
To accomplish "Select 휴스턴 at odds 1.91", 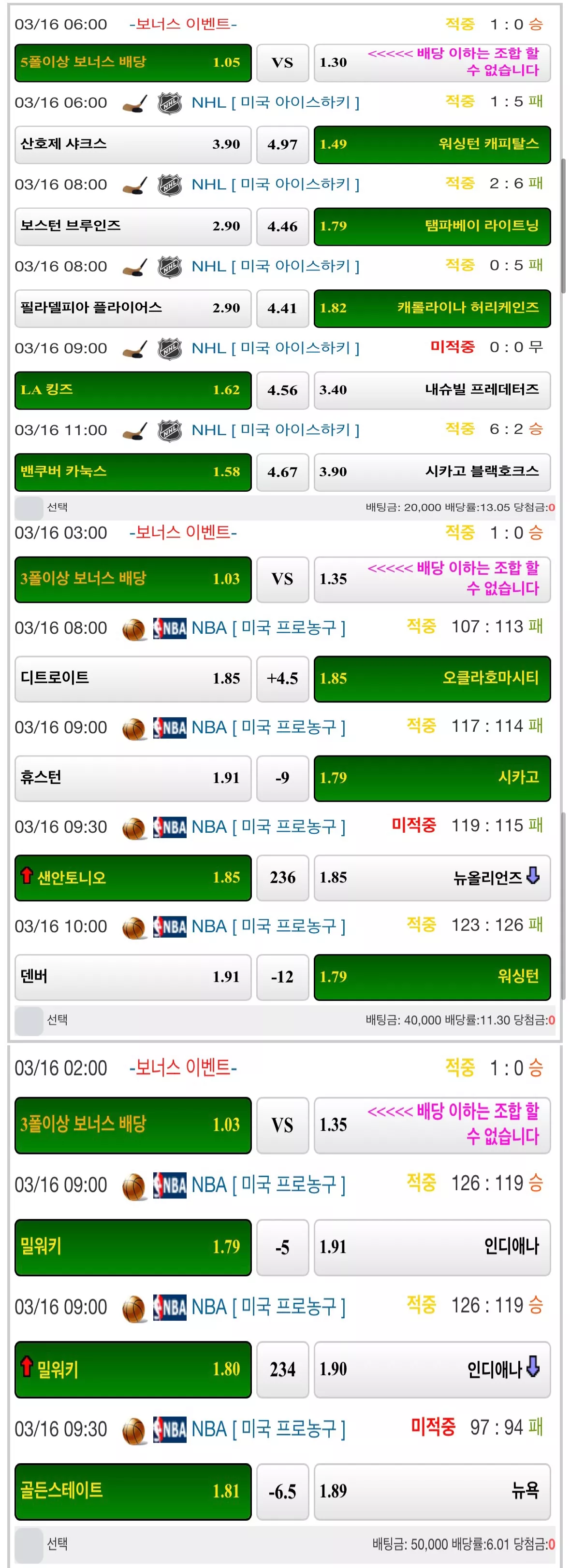I will pyautogui.click(x=133, y=778).
